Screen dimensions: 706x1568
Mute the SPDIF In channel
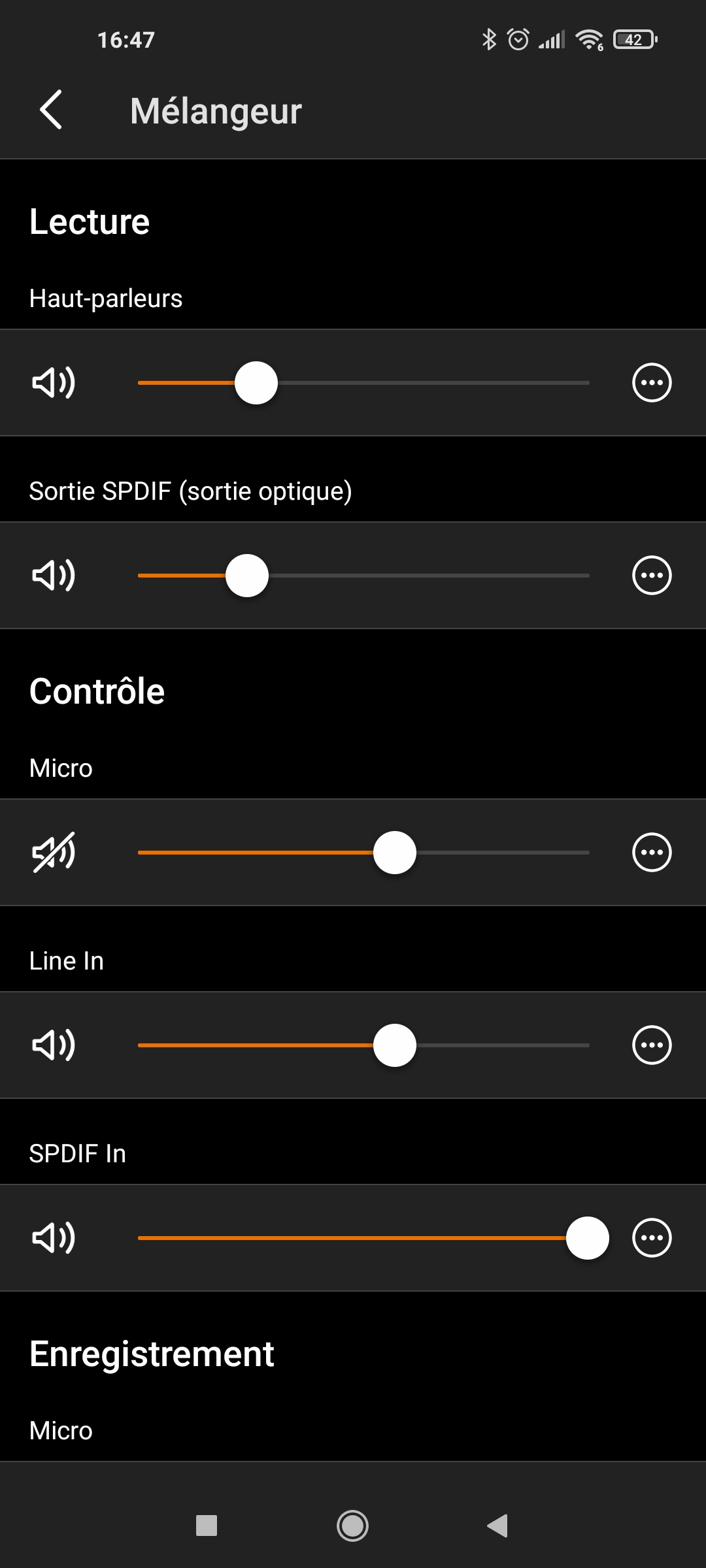pos(54,1237)
